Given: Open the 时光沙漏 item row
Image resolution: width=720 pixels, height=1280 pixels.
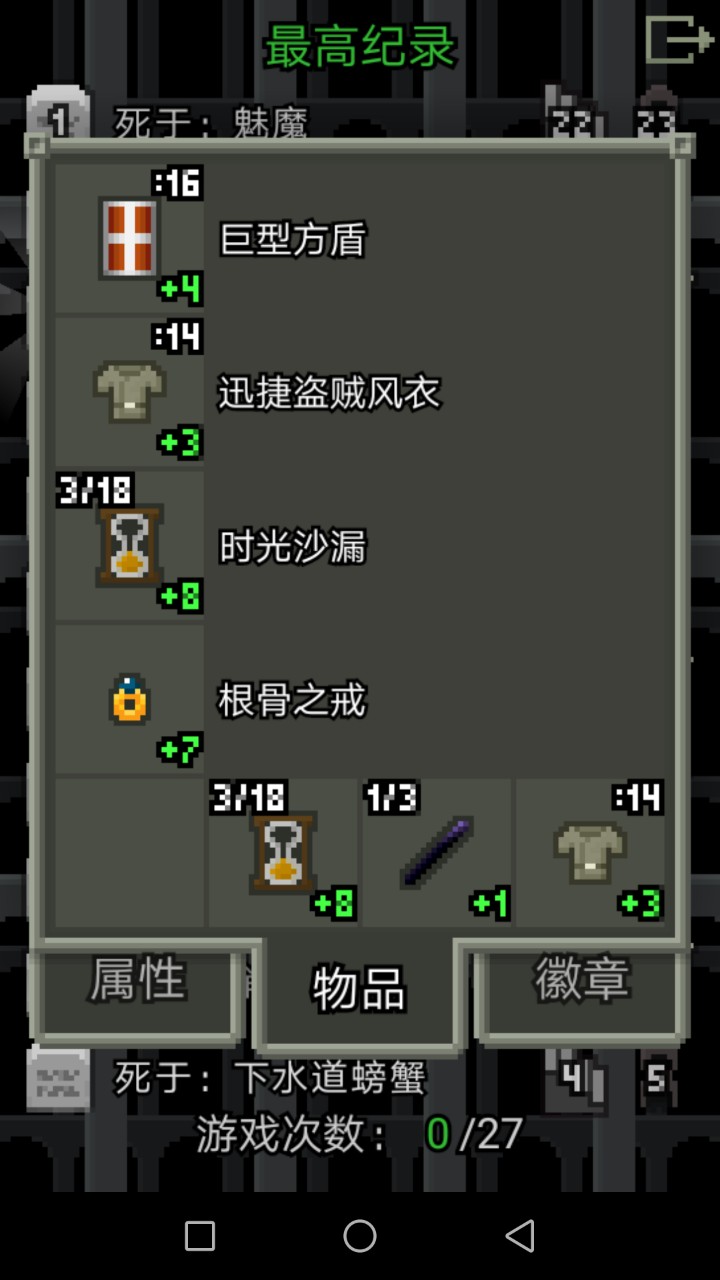Looking at the screenshot, I should 360,546.
